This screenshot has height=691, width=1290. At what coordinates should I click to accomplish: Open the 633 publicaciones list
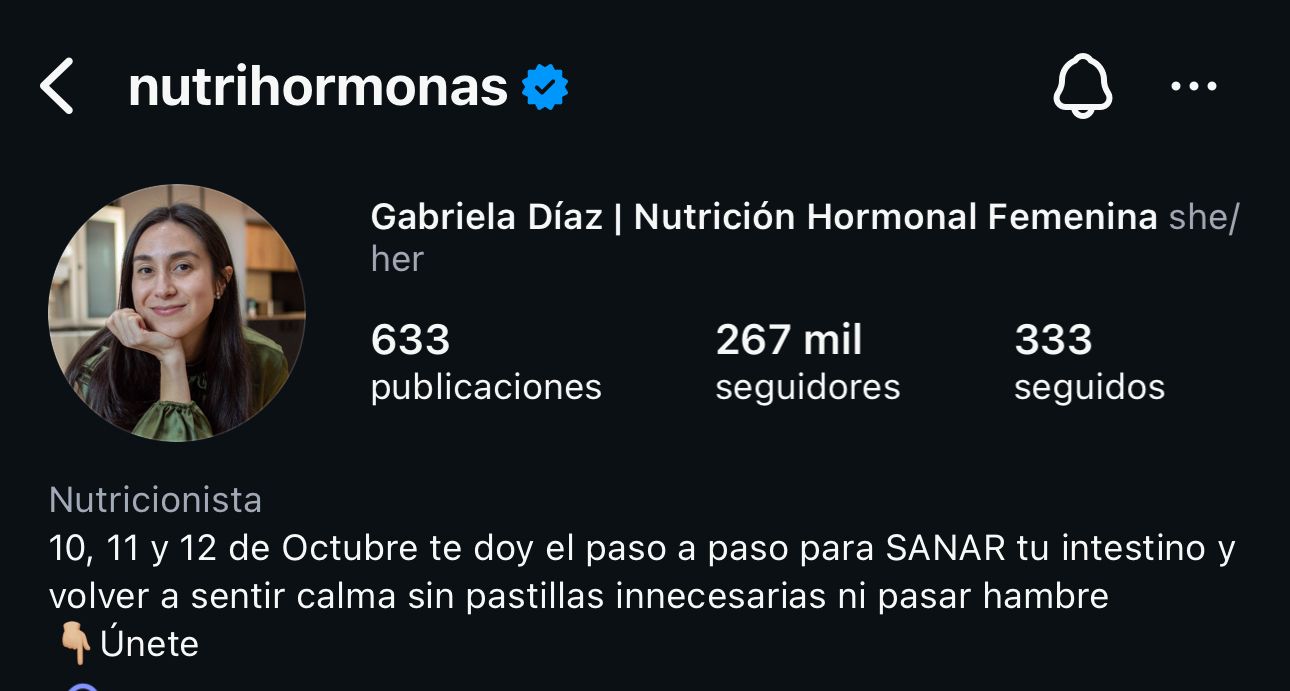coord(486,361)
